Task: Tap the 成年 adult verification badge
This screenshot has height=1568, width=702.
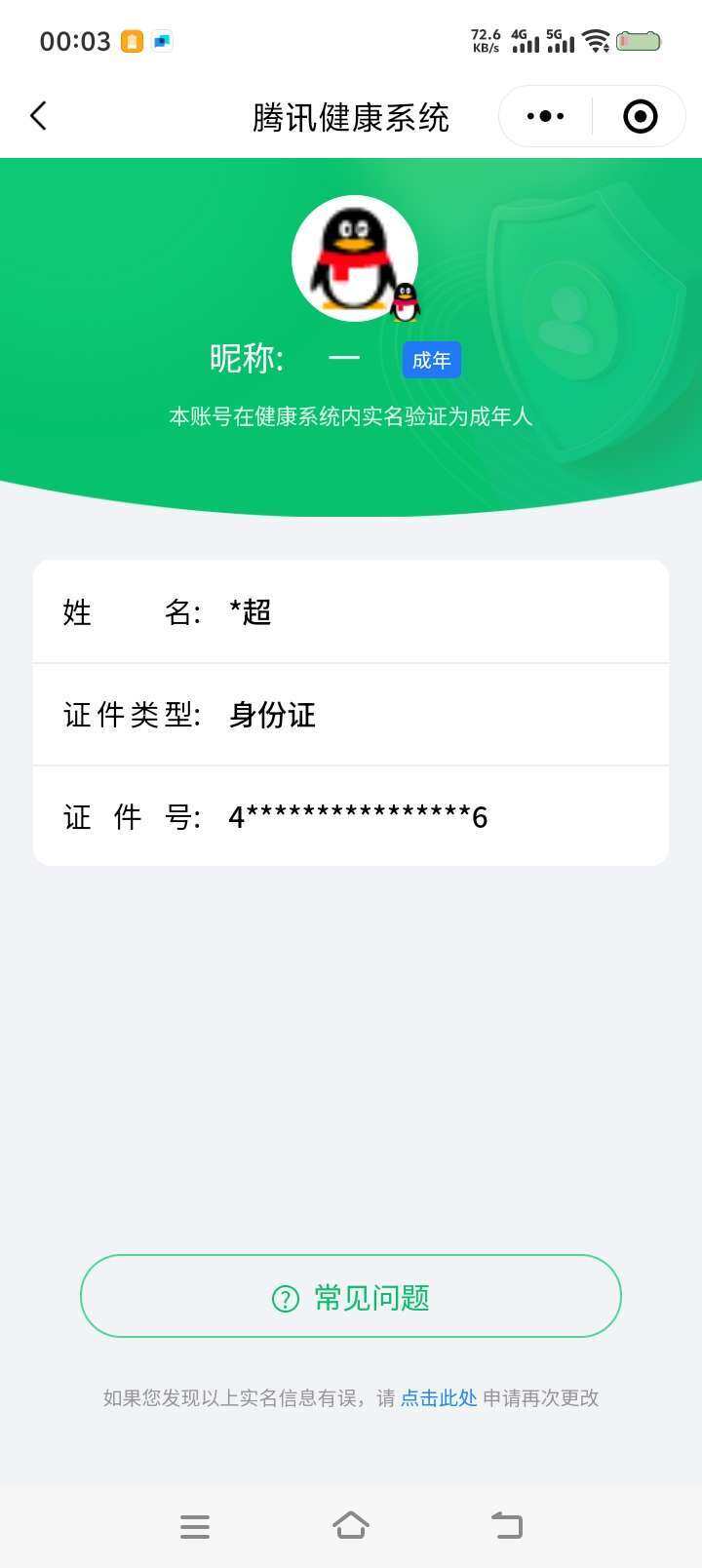Action: click(x=431, y=360)
